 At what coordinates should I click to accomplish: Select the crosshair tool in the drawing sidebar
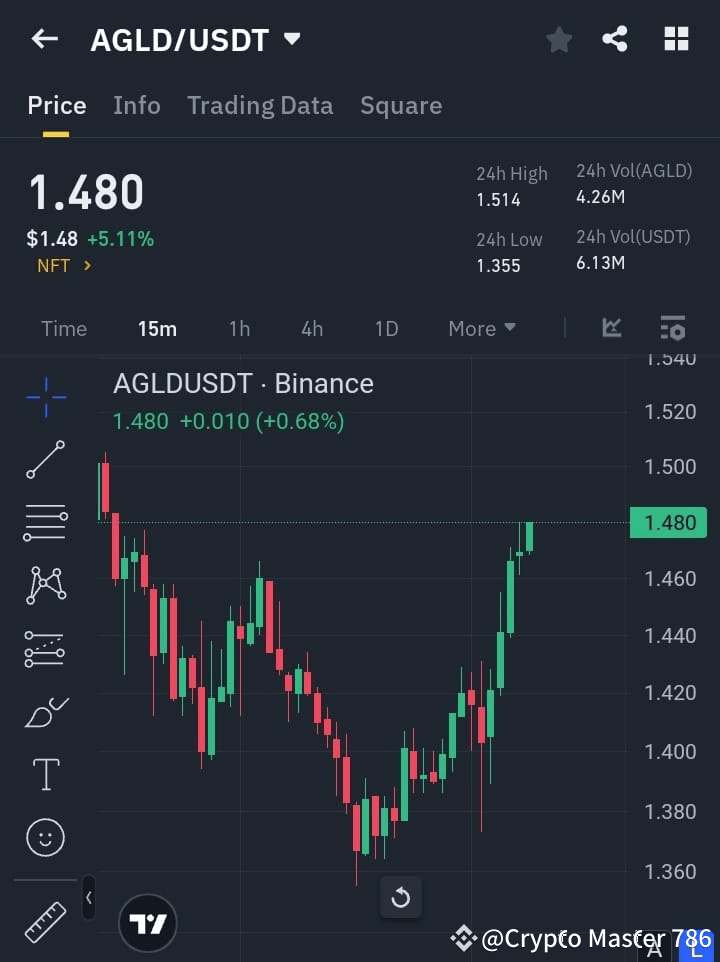click(x=45, y=397)
